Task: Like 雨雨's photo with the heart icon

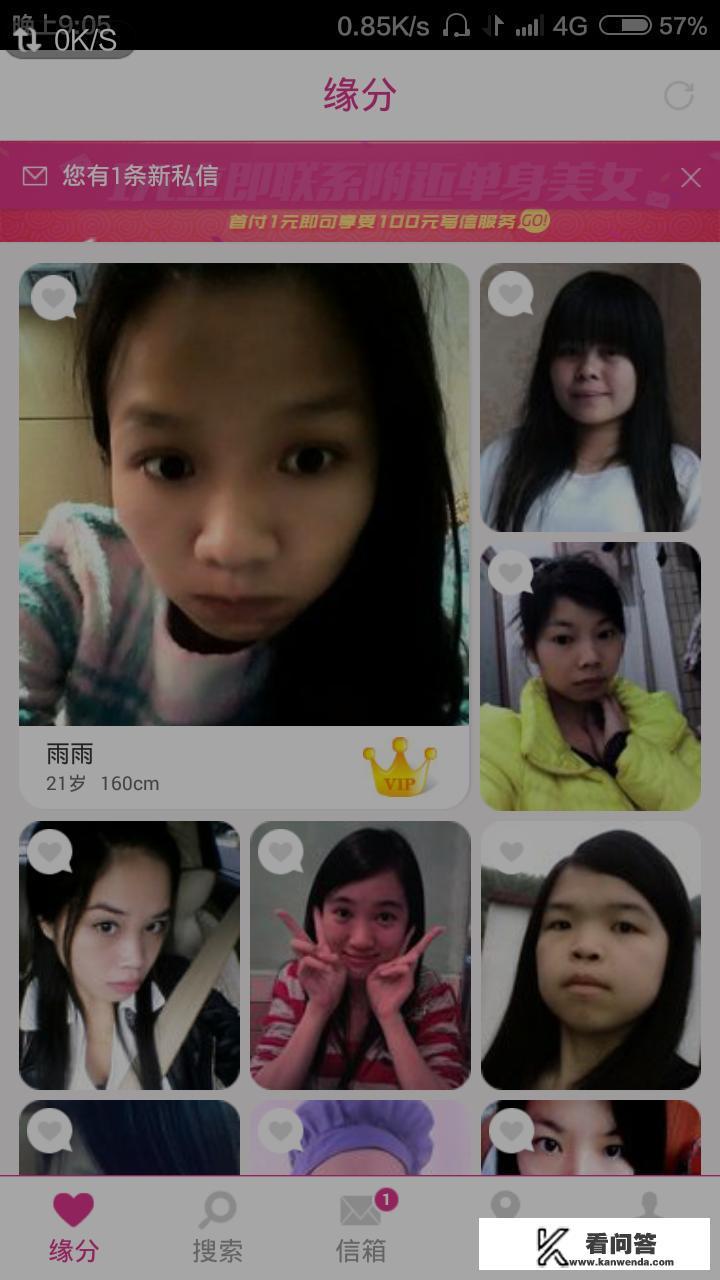Action: pos(53,298)
